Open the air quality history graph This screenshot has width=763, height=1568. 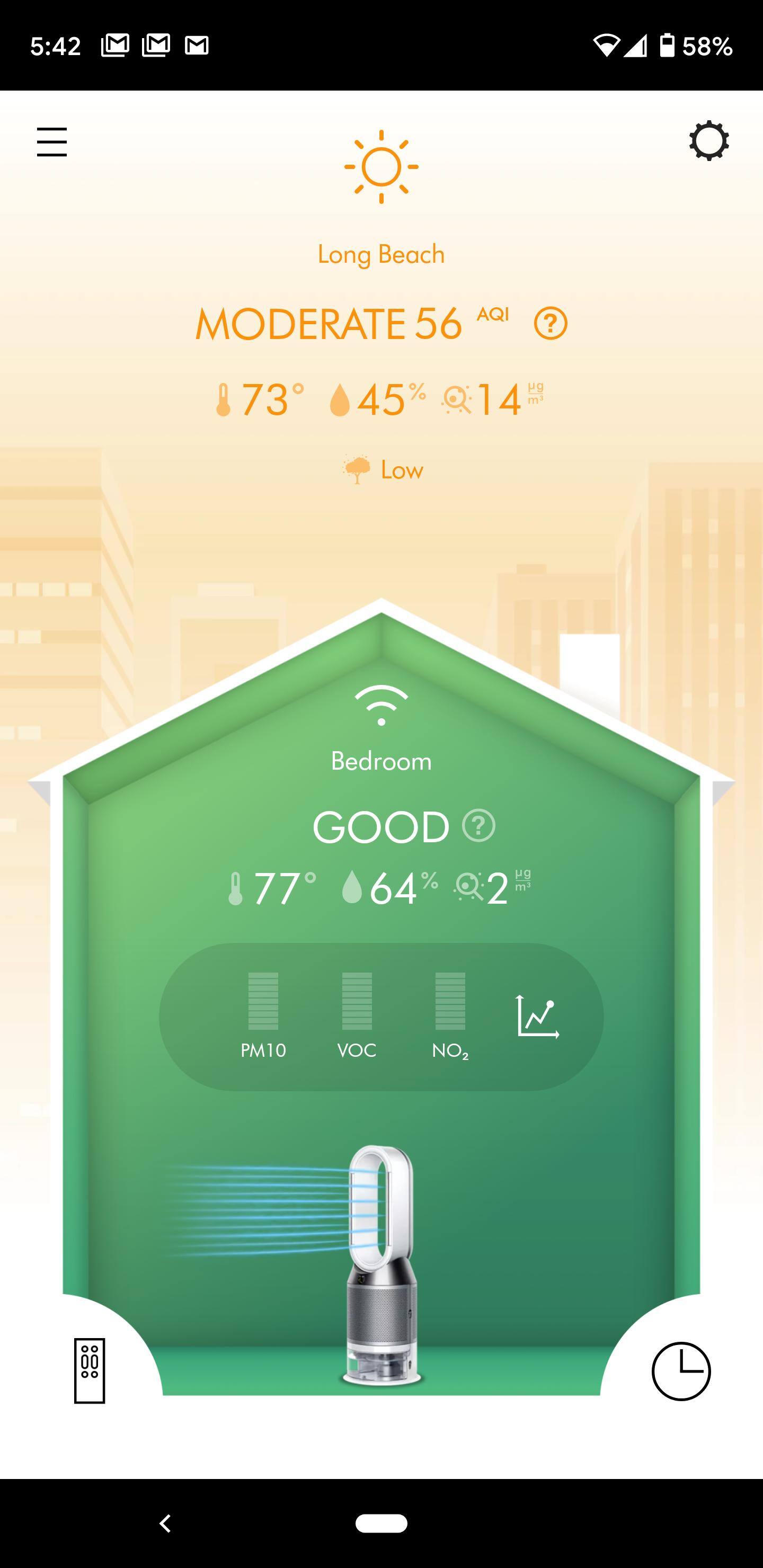coord(537,1016)
